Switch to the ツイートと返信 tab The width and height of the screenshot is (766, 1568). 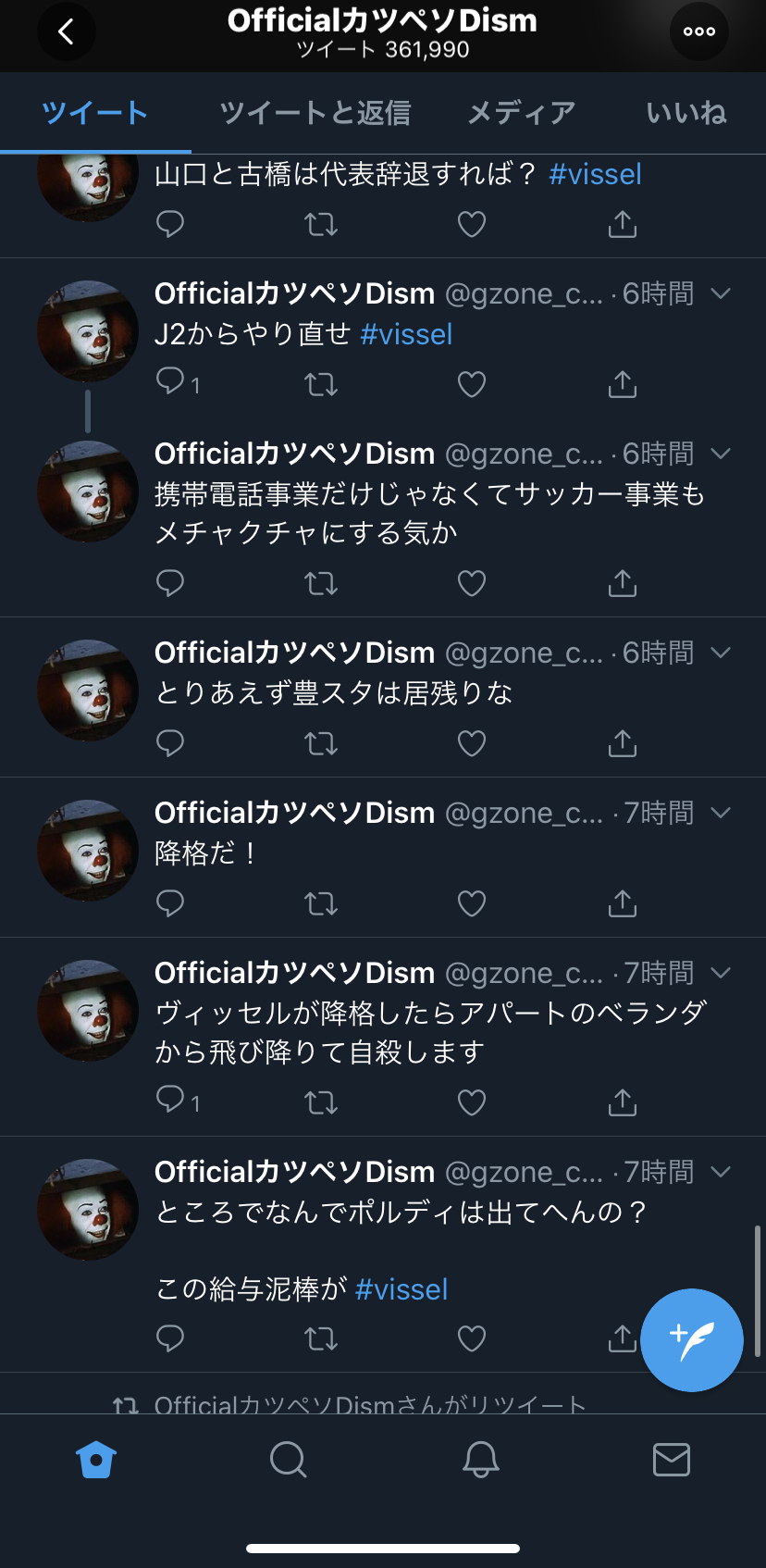[315, 113]
